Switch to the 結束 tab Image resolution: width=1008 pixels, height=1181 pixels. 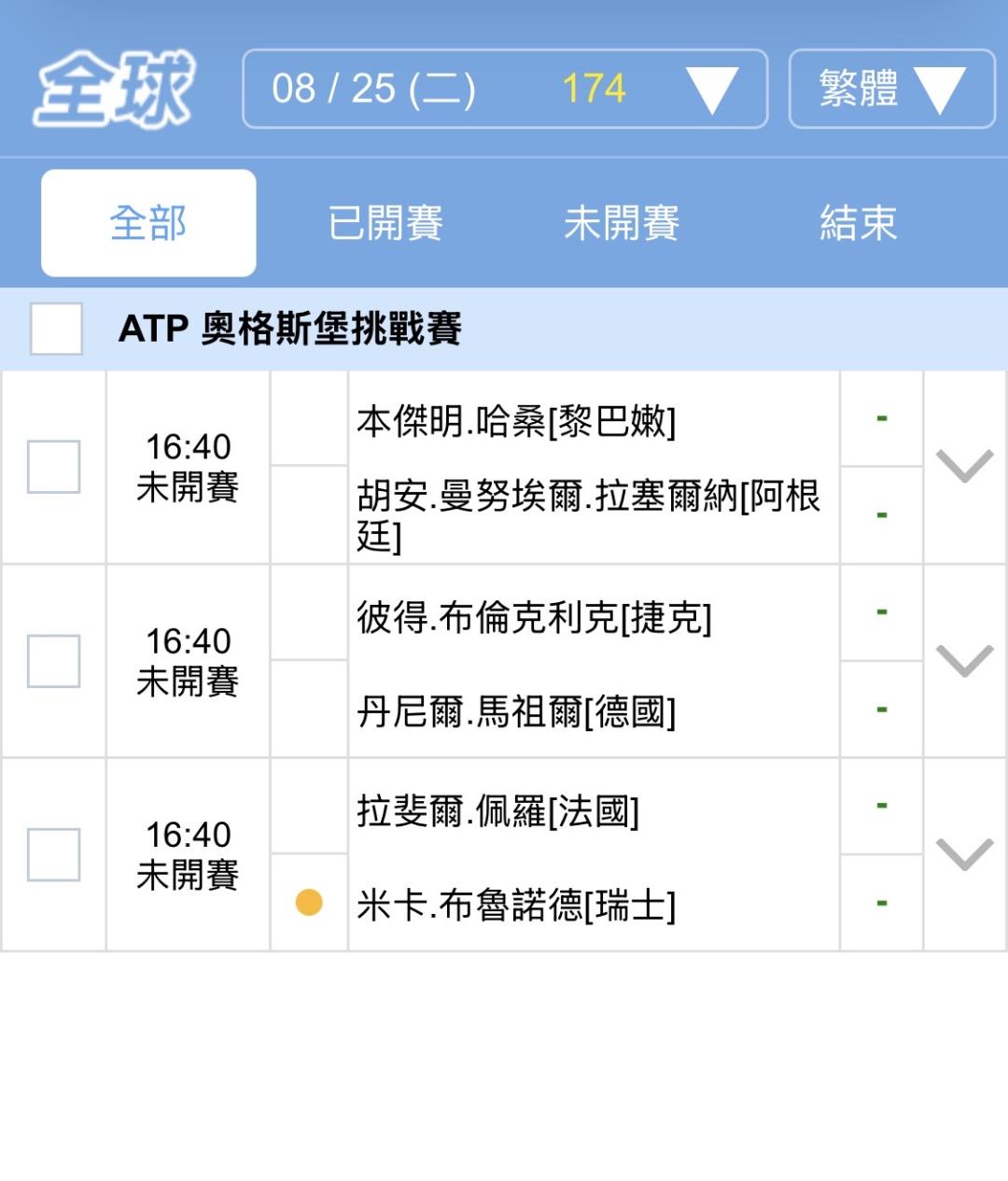[x=858, y=223]
